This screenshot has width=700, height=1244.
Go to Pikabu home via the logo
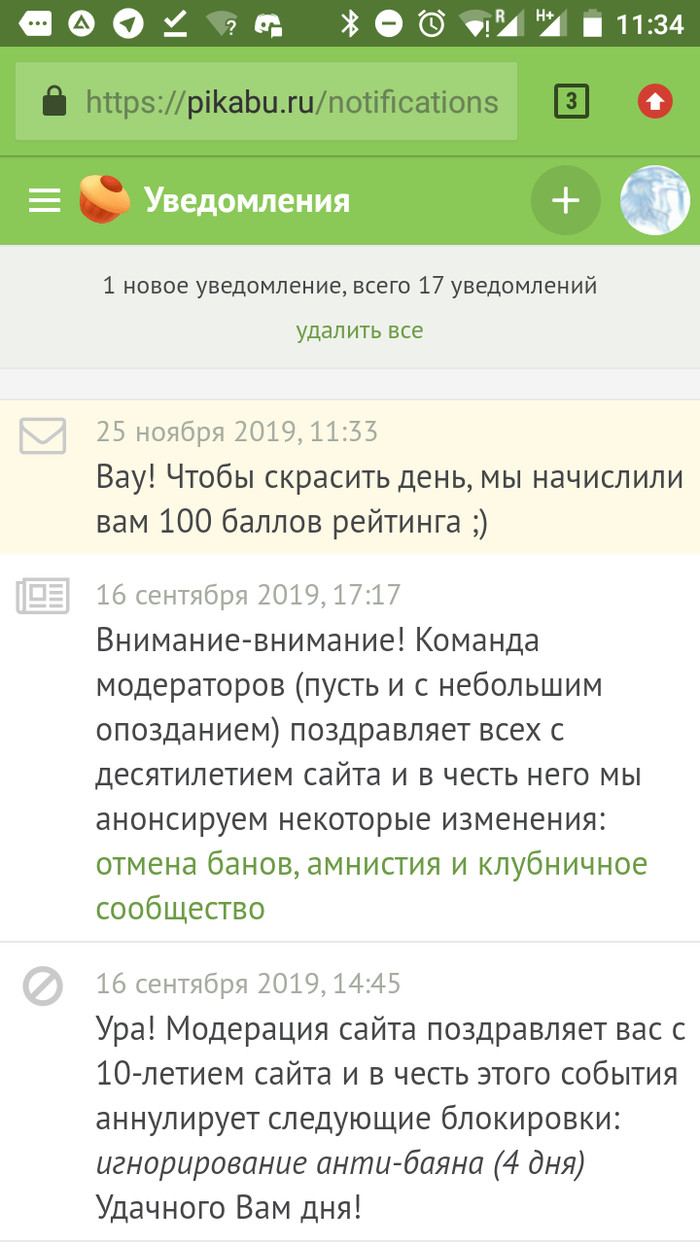pyautogui.click(x=104, y=199)
